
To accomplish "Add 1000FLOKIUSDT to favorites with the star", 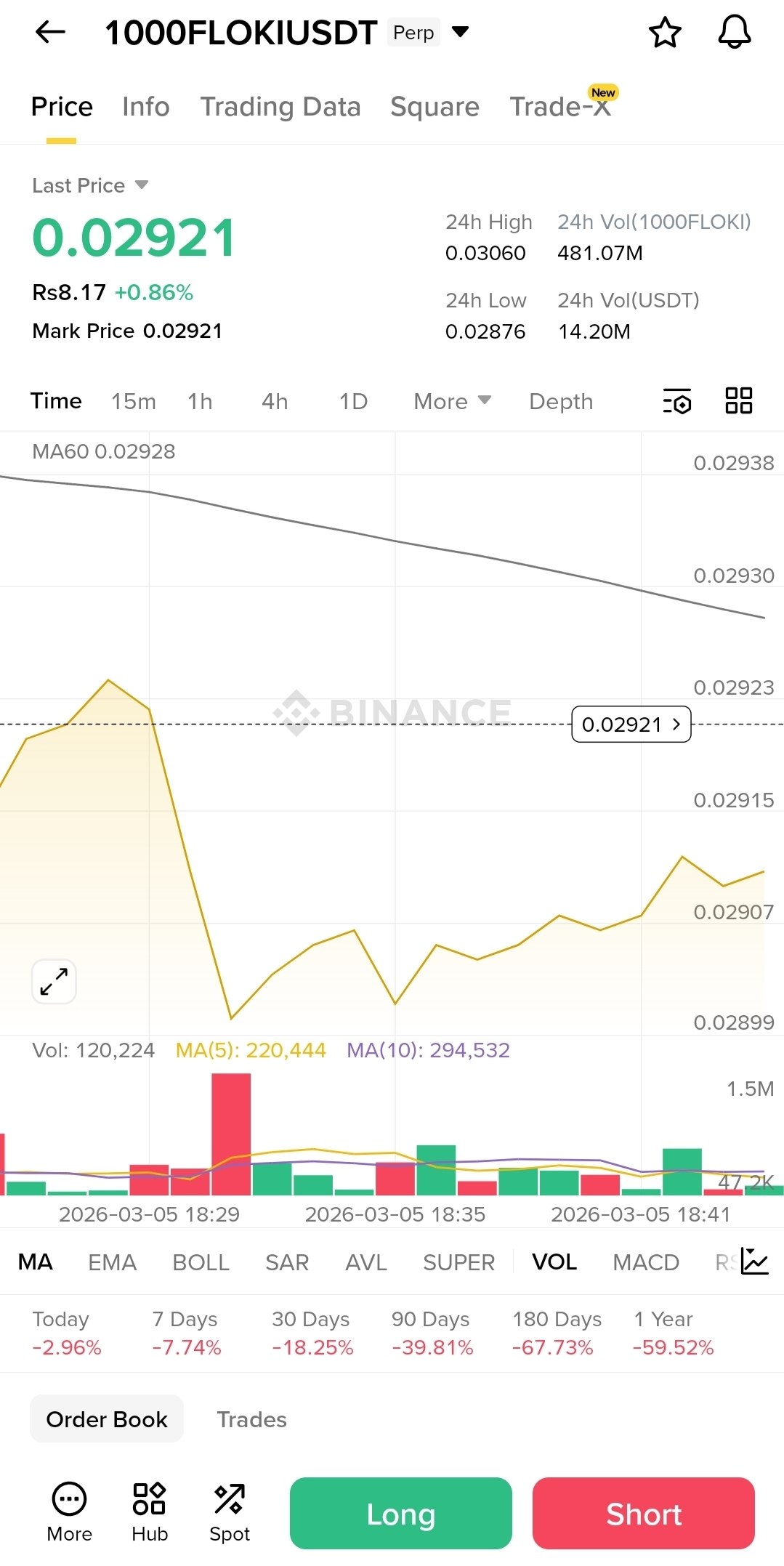I will point(664,33).
